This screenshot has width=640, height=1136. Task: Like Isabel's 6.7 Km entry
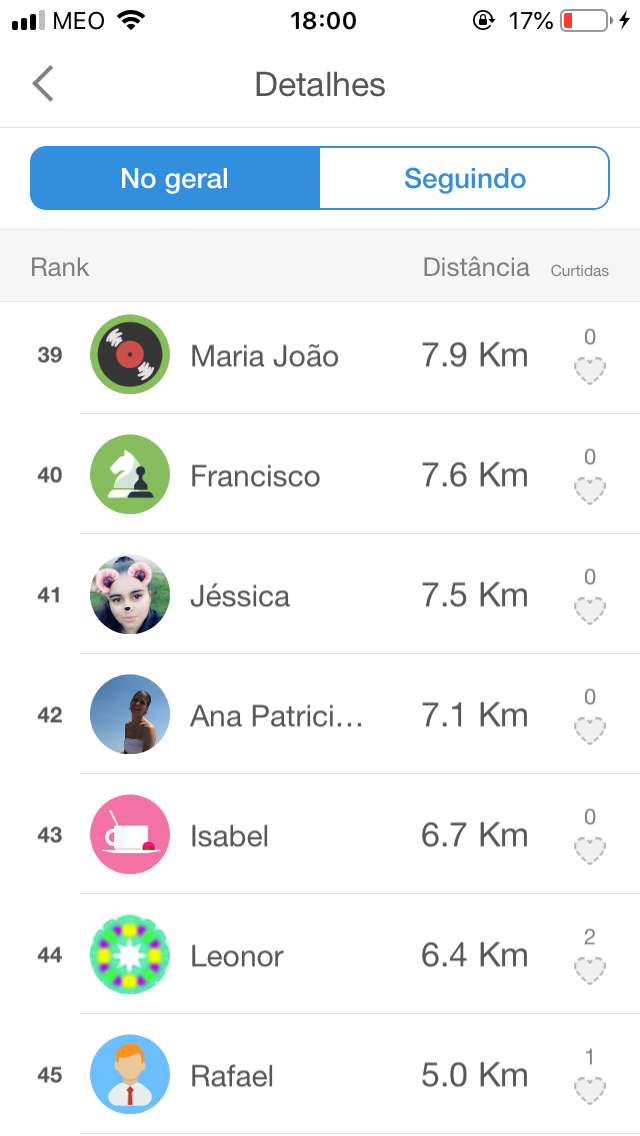click(x=589, y=851)
